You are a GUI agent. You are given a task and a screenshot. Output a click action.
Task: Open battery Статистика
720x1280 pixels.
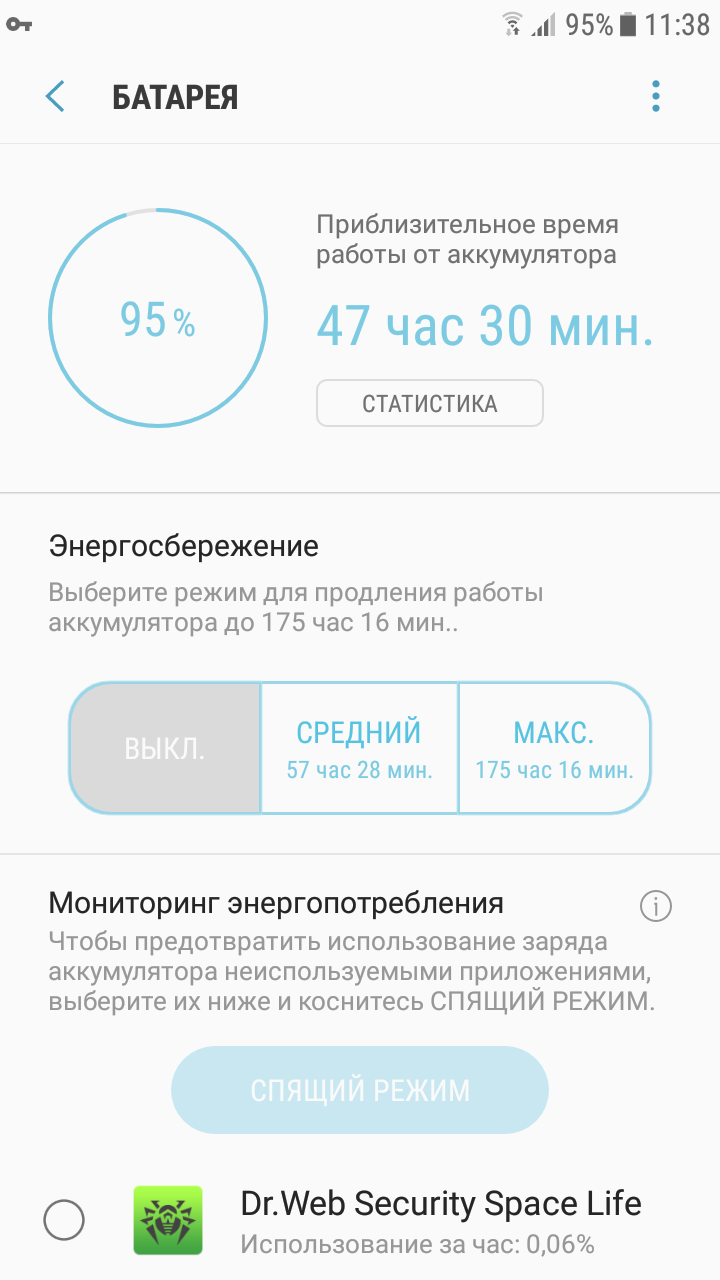(429, 404)
